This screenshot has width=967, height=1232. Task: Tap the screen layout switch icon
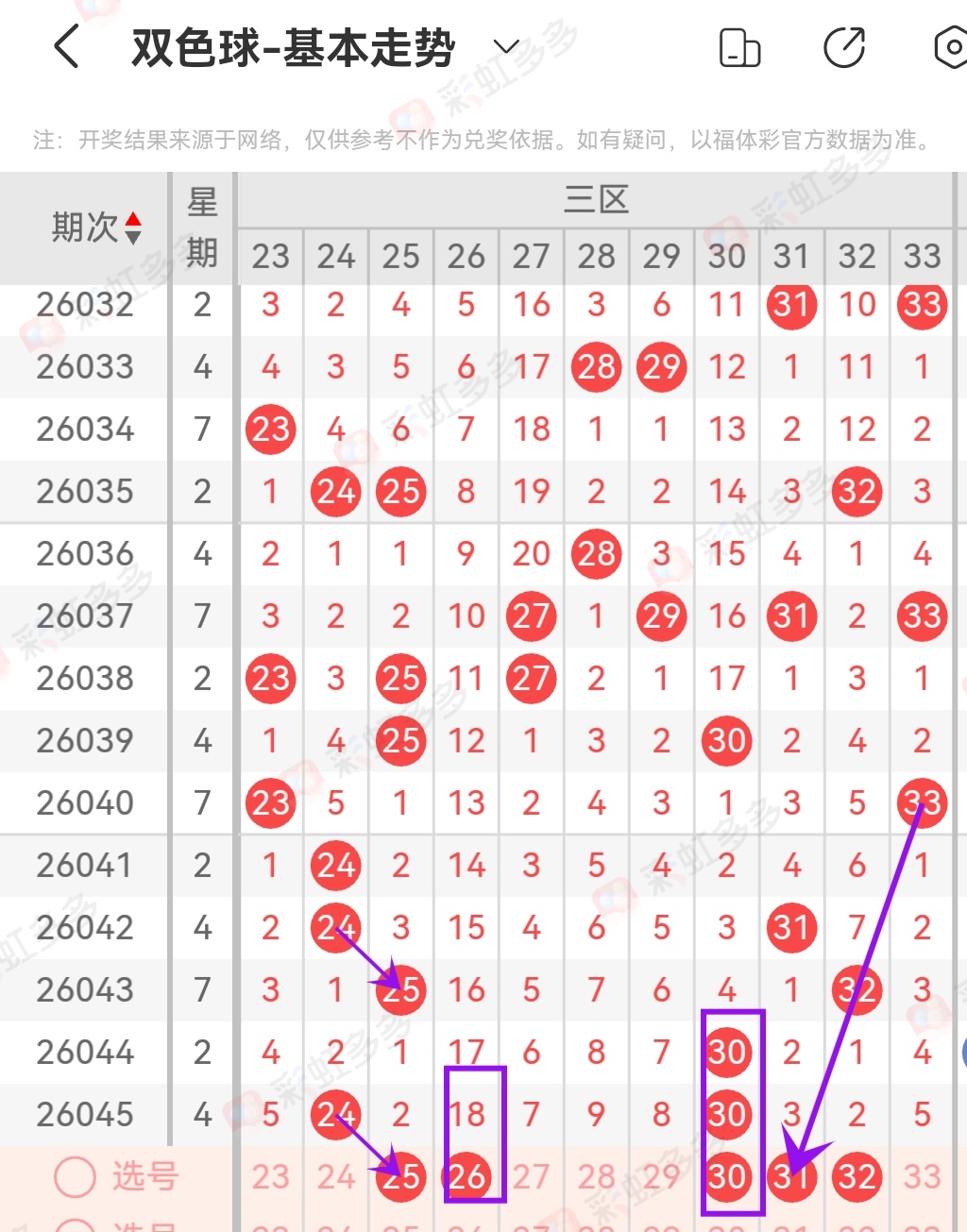click(x=739, y=45)
